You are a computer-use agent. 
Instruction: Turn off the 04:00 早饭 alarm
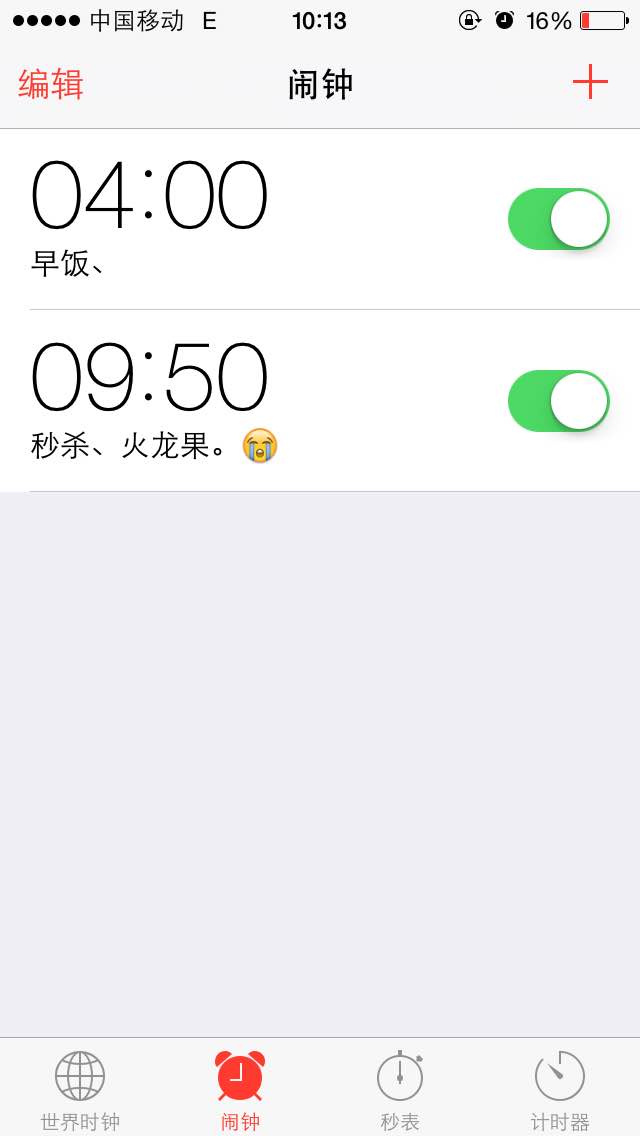coord(559,219)
